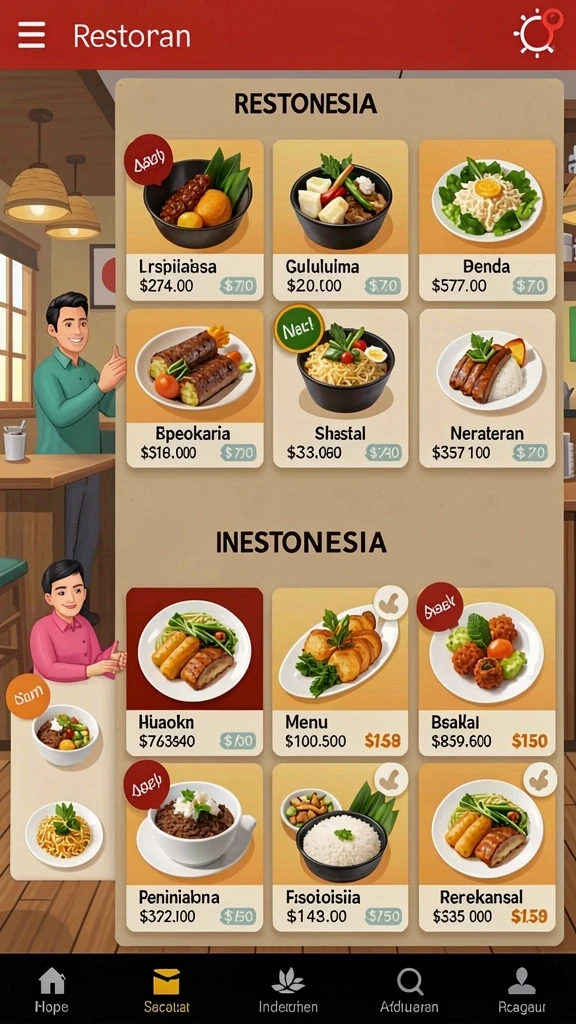Open the Neratenan rice dish
Screen dimensions: 576x1024
[x=487, y=388]
